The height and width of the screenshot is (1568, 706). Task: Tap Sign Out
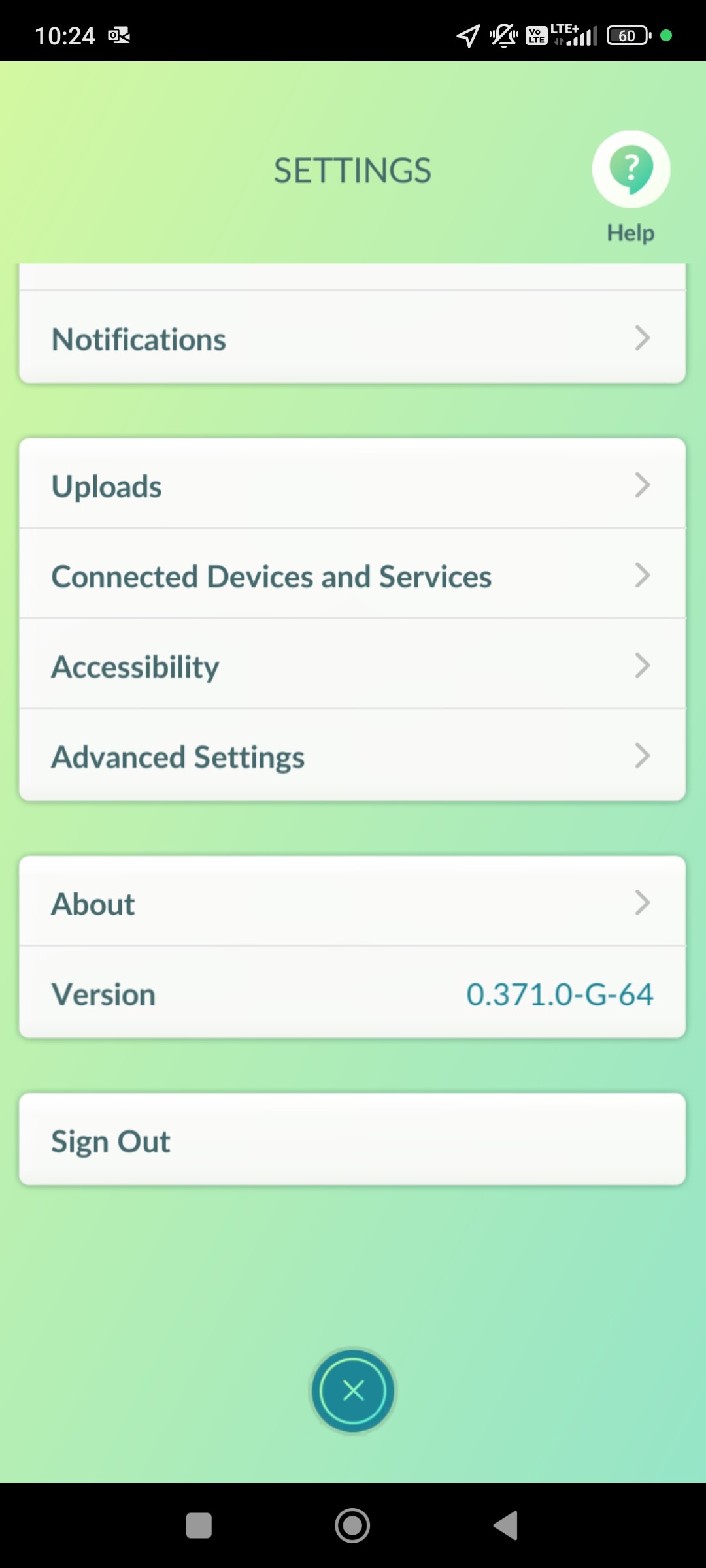(x=352, y=1139)
